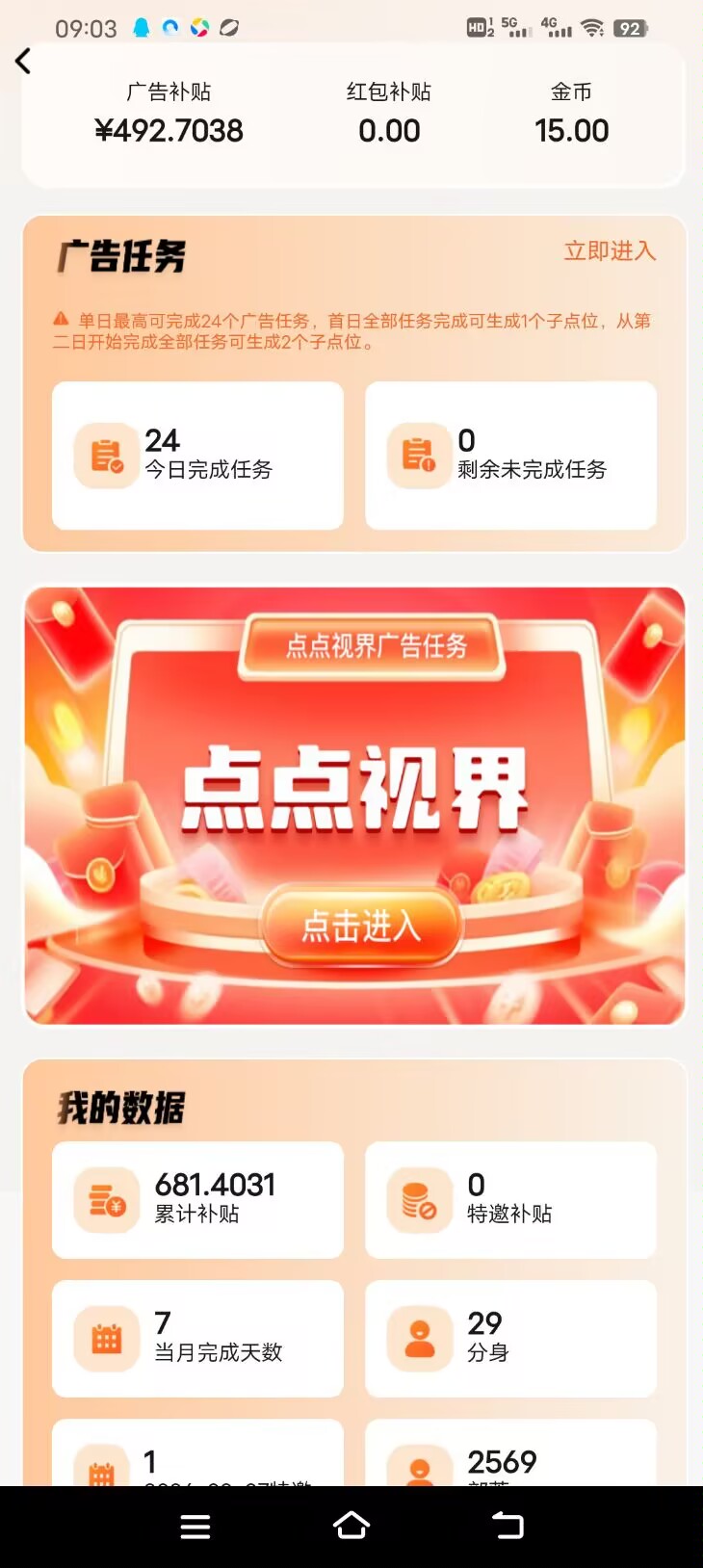This screenshot has height=1568, width=703.
Task: Open recent apps from the navigation bar
Action: [x=195, y=1527]
